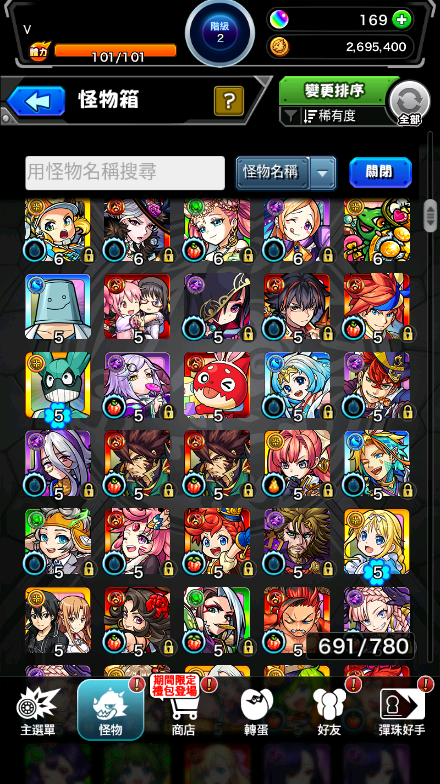The image size is (440, 784).
Task: Select the bucket-head monster tile
Action: [x=58, y=308]
